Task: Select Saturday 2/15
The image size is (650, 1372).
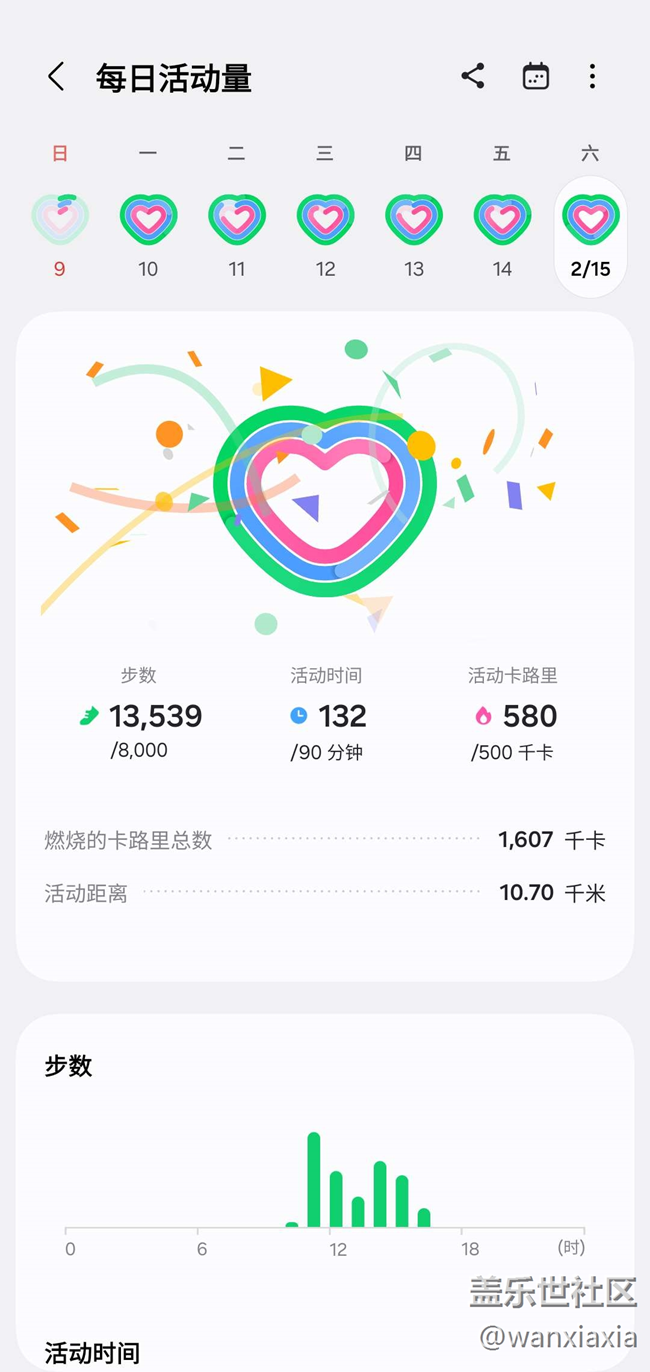Action: click(591, 237)
